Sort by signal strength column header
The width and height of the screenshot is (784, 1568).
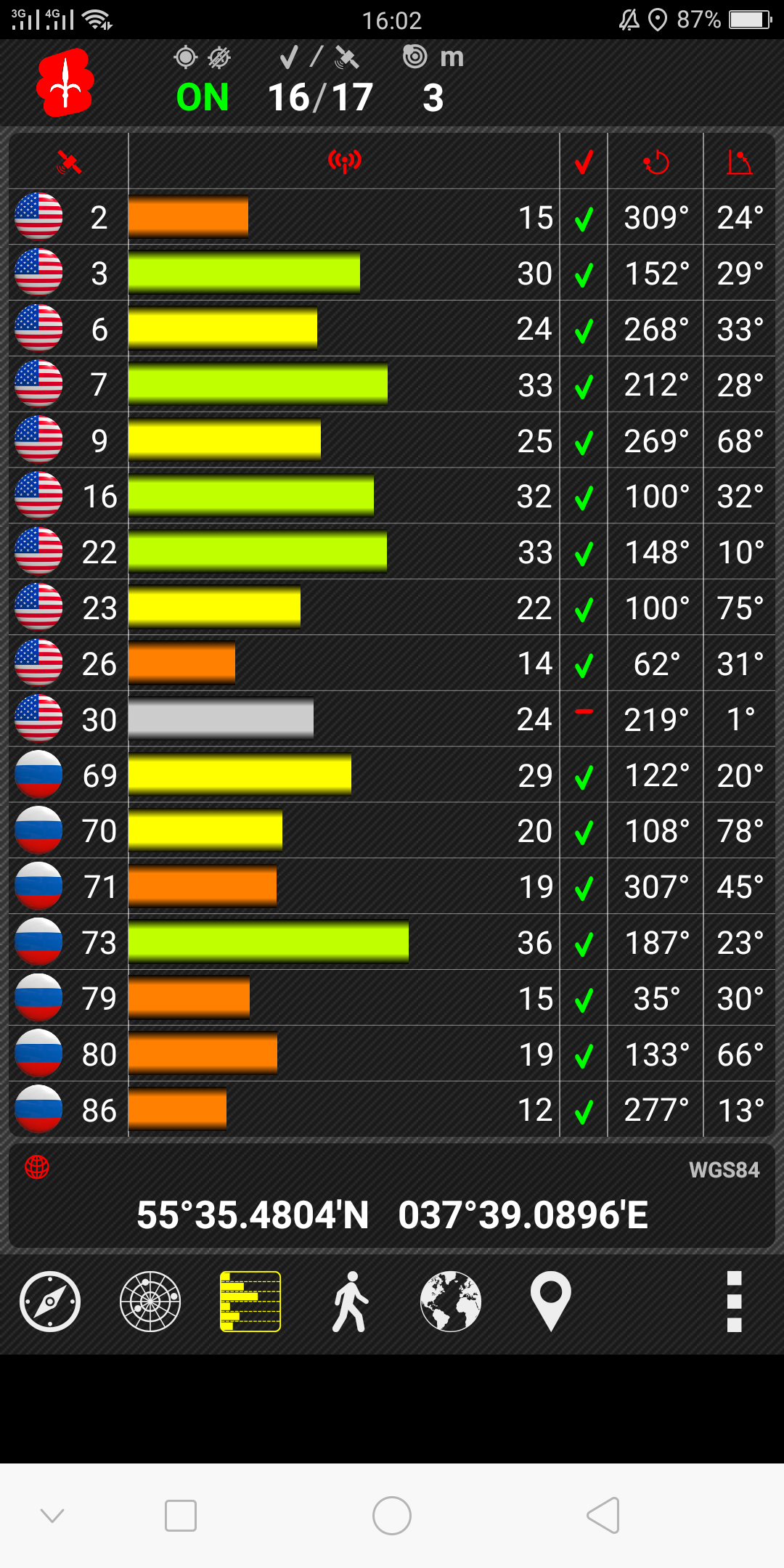pyautogui.click(x=344, y=161)
